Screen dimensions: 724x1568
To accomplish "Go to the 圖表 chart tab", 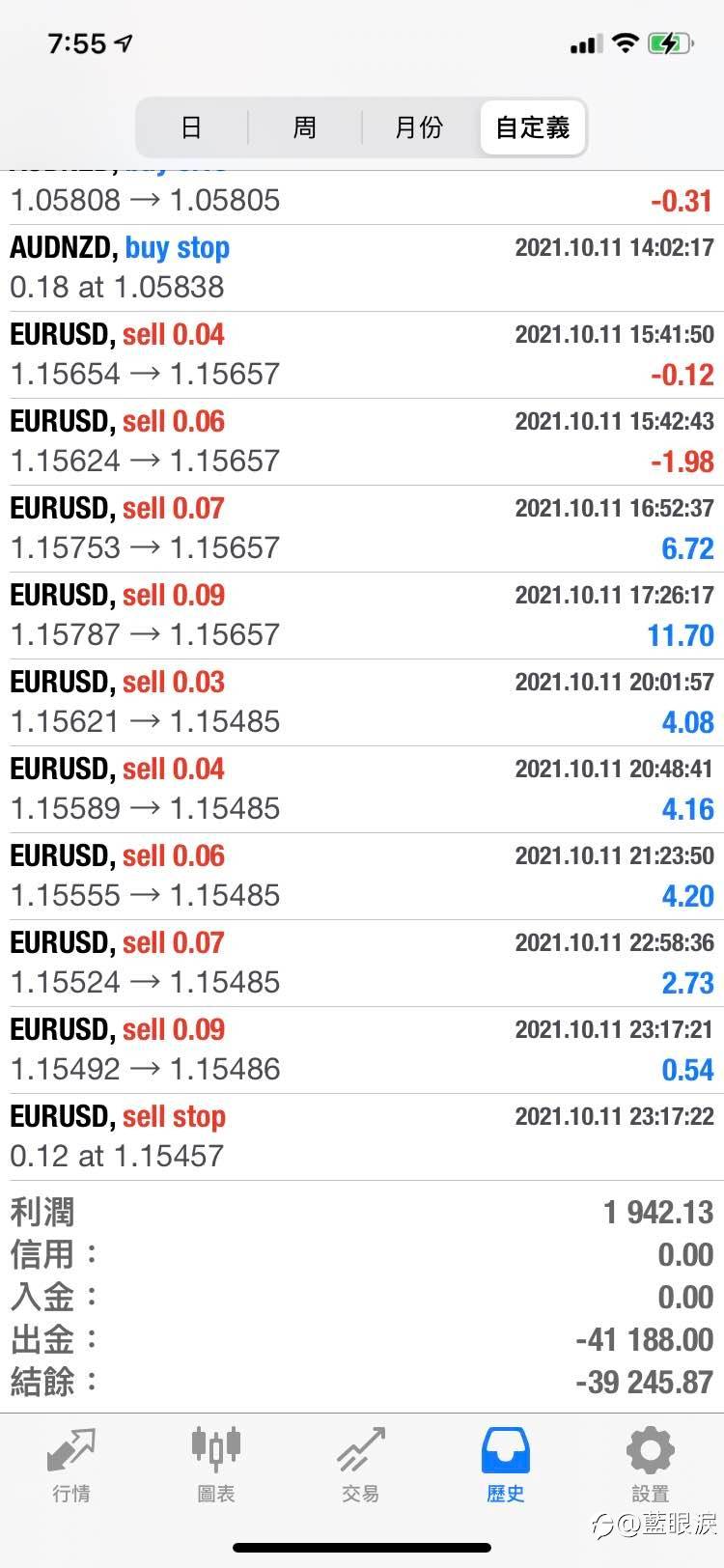I will [216, 1464].
